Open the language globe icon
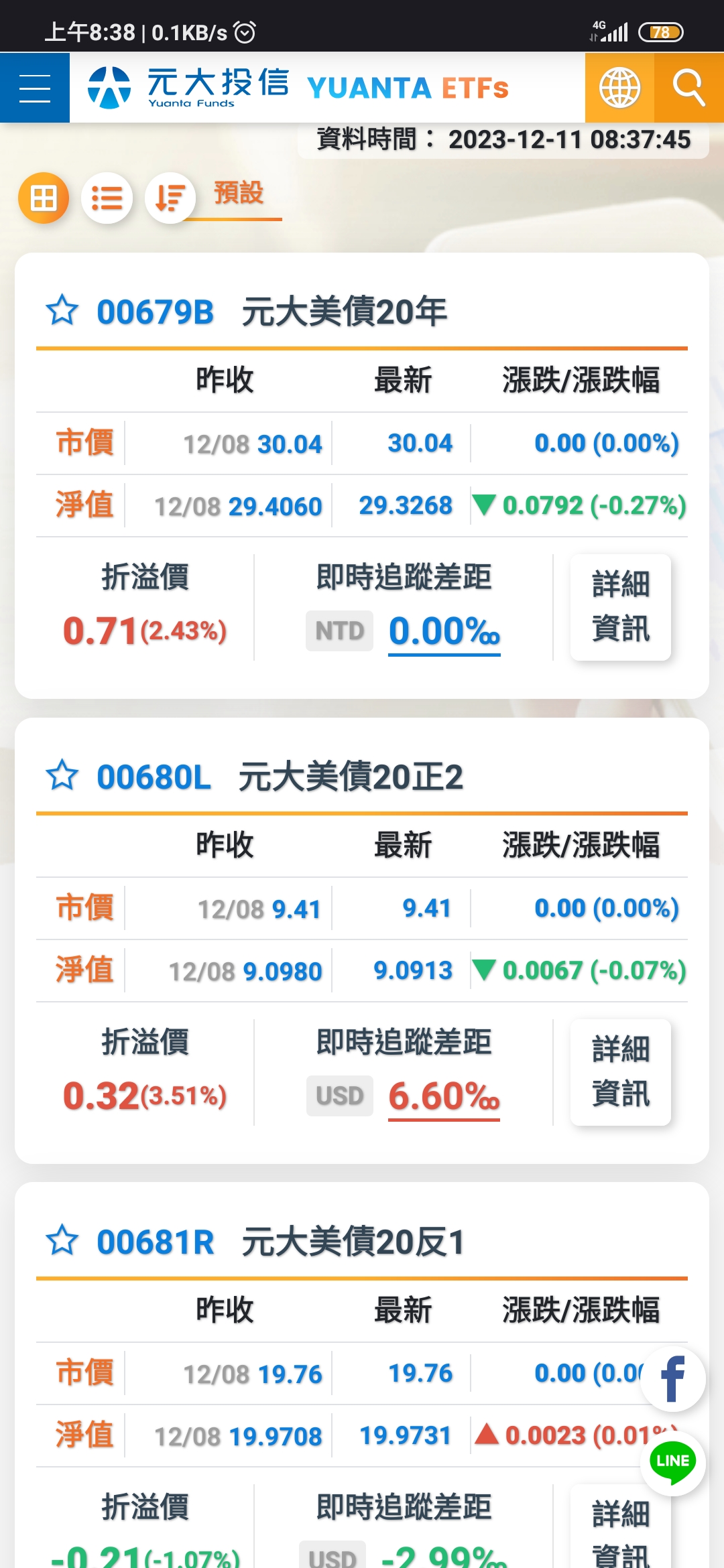Screen dimensions: 724x1568 click(619, 88)
